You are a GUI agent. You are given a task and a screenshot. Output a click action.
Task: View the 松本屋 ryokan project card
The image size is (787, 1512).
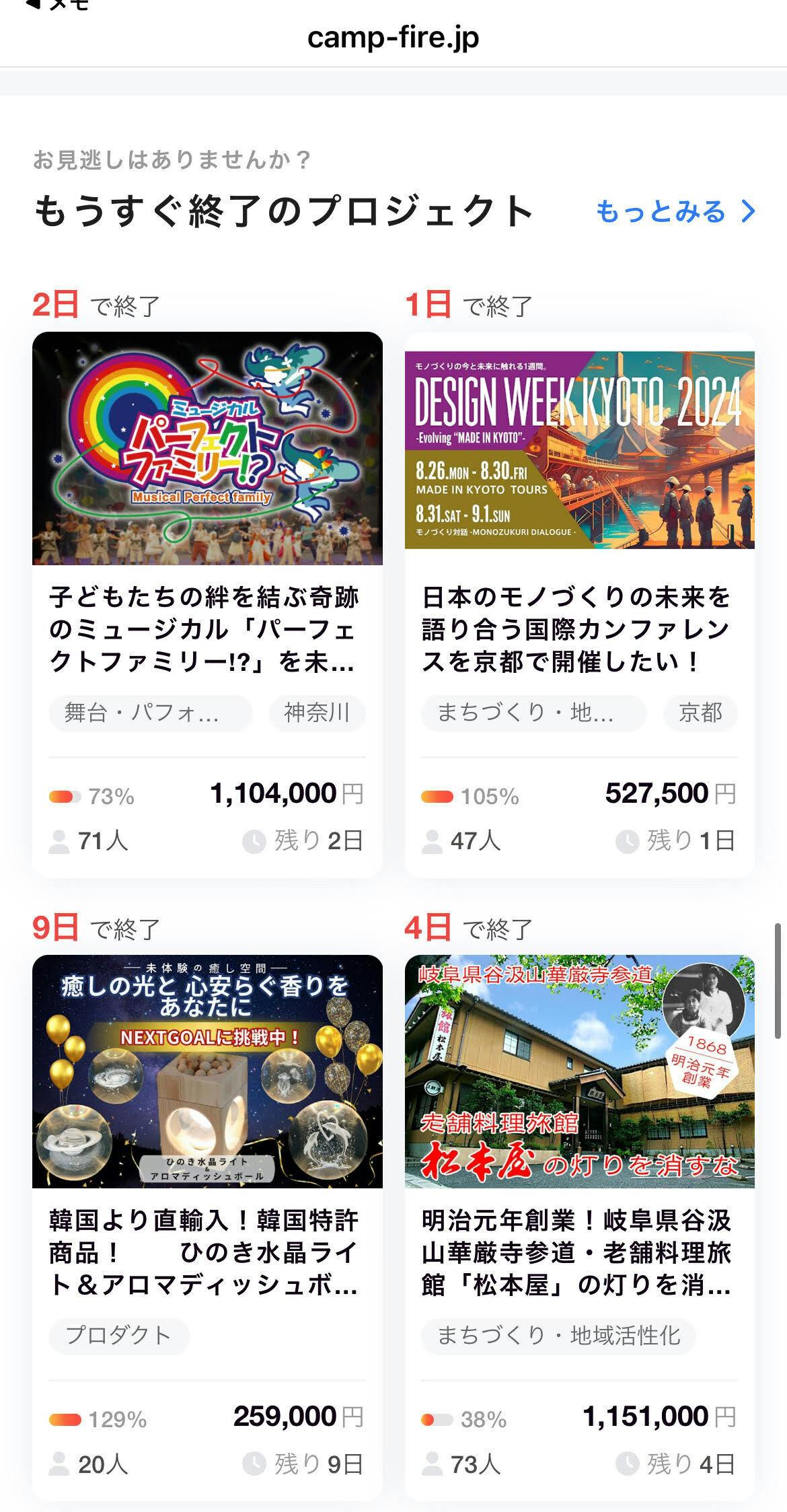[579, 1071]
